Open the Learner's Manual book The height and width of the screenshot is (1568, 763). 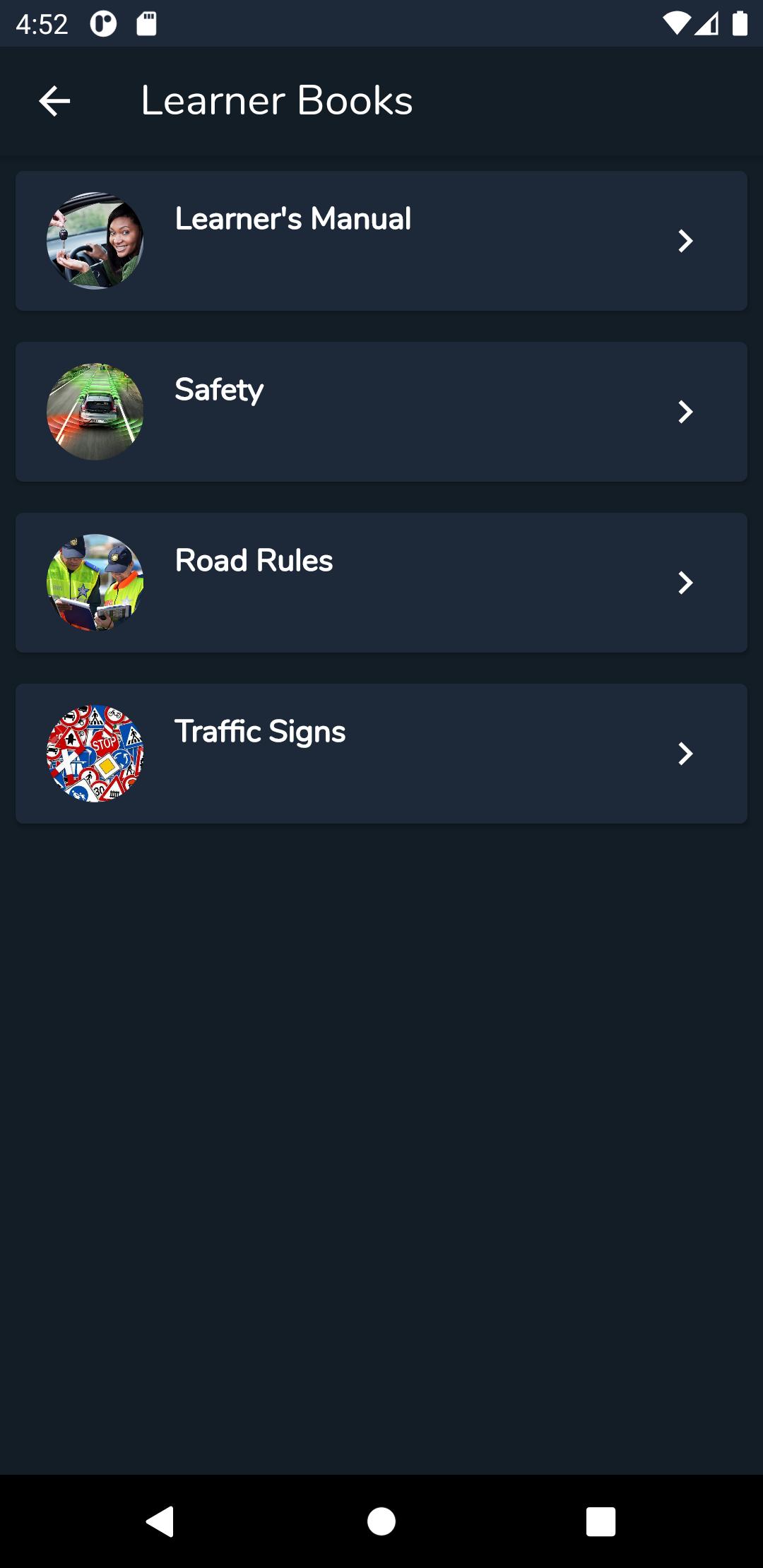click(381, 241)
